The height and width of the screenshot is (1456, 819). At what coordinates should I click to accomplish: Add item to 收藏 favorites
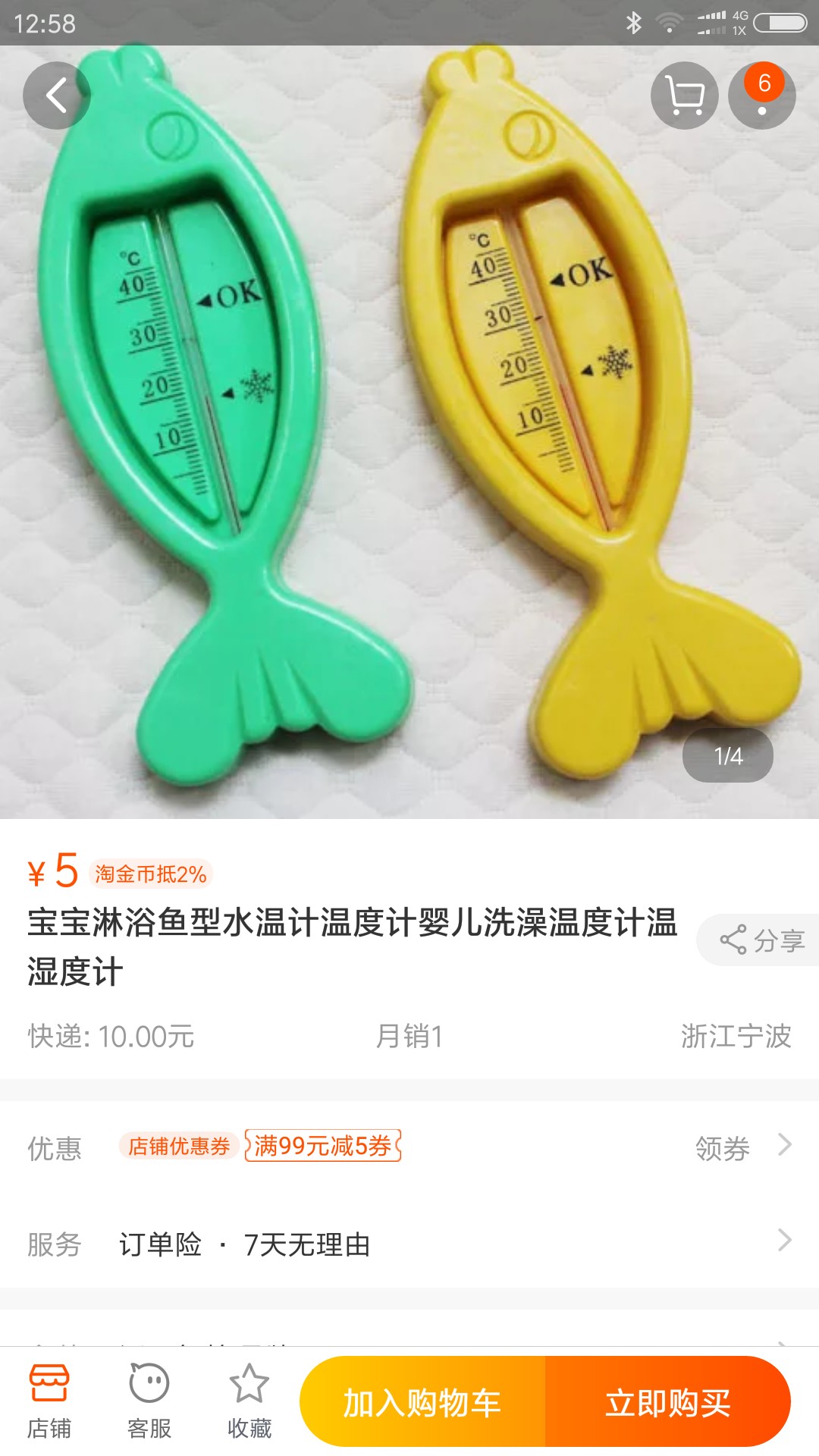point(249,1401)
